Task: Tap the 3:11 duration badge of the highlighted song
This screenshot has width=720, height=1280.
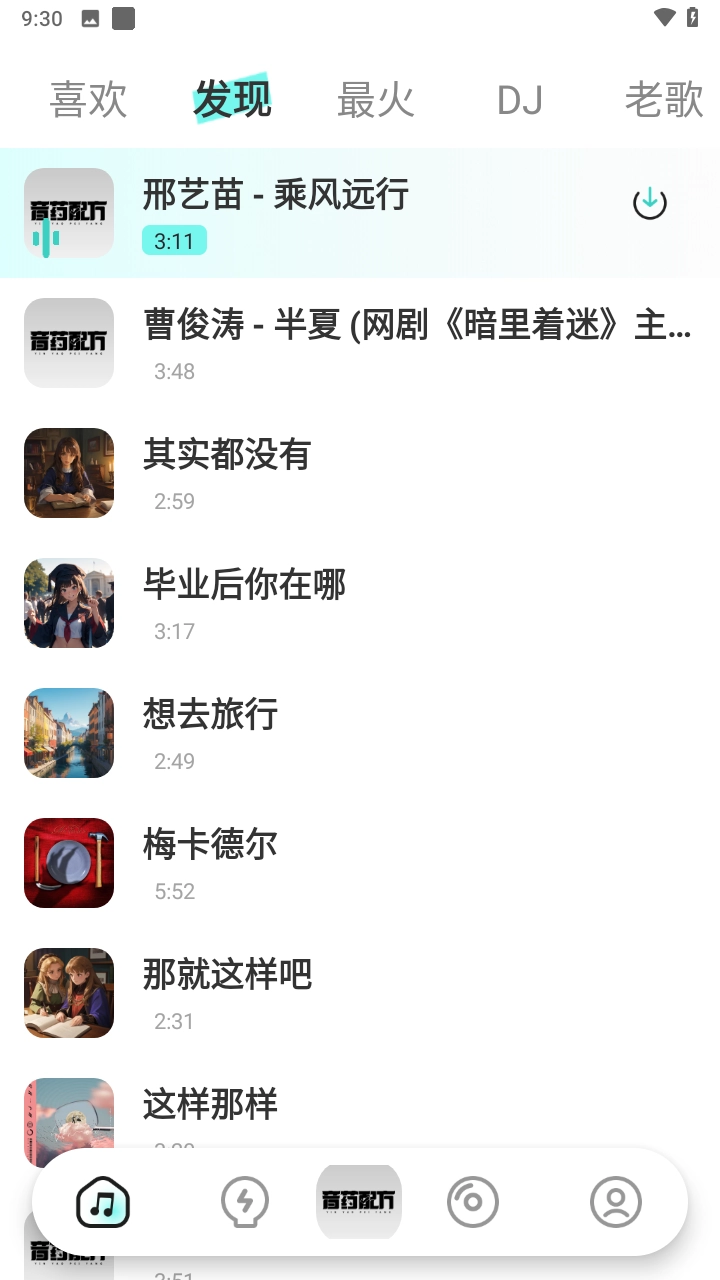Action: point(174,240)
